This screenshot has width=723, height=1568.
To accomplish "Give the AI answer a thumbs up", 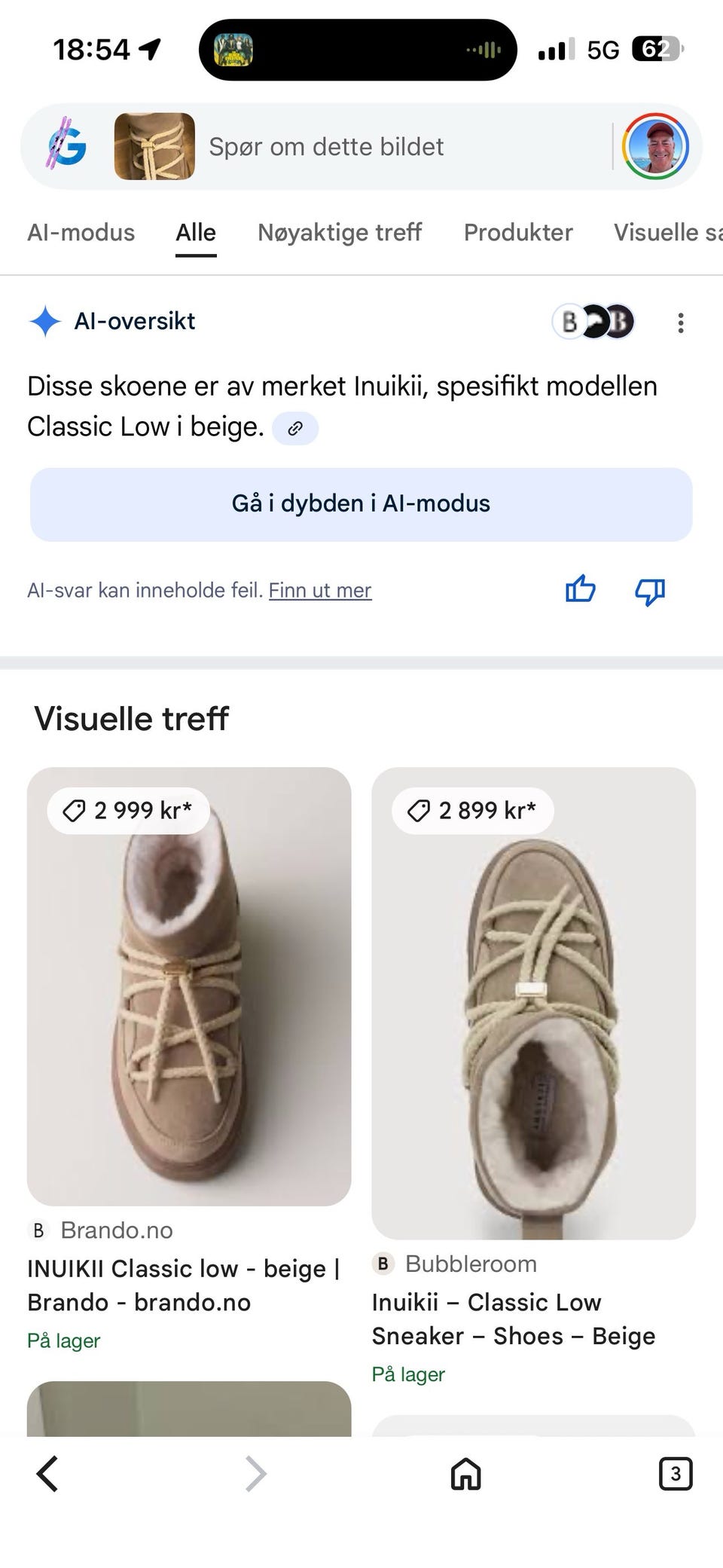I will pyautogui.click(x=581, y=590).
